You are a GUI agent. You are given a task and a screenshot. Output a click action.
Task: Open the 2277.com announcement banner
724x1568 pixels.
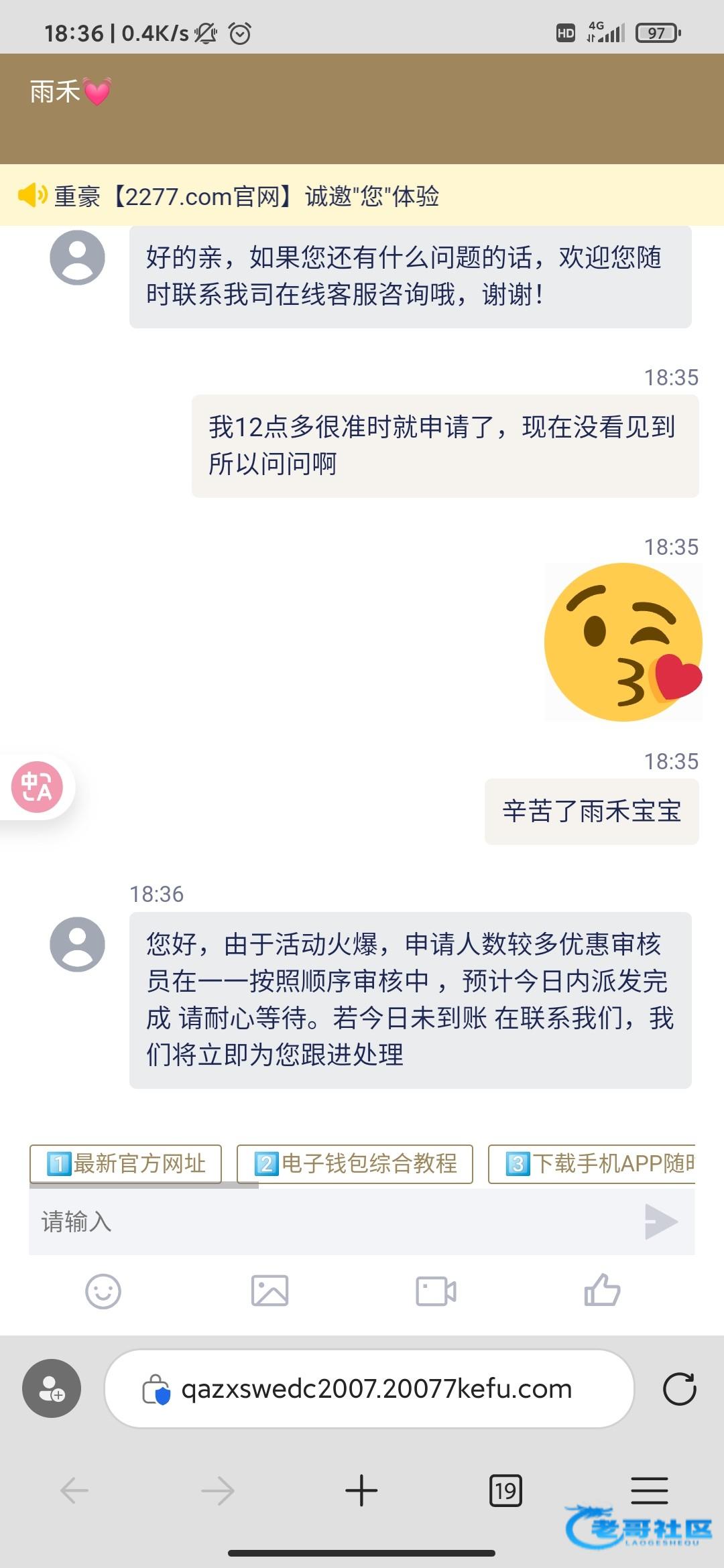247,196
